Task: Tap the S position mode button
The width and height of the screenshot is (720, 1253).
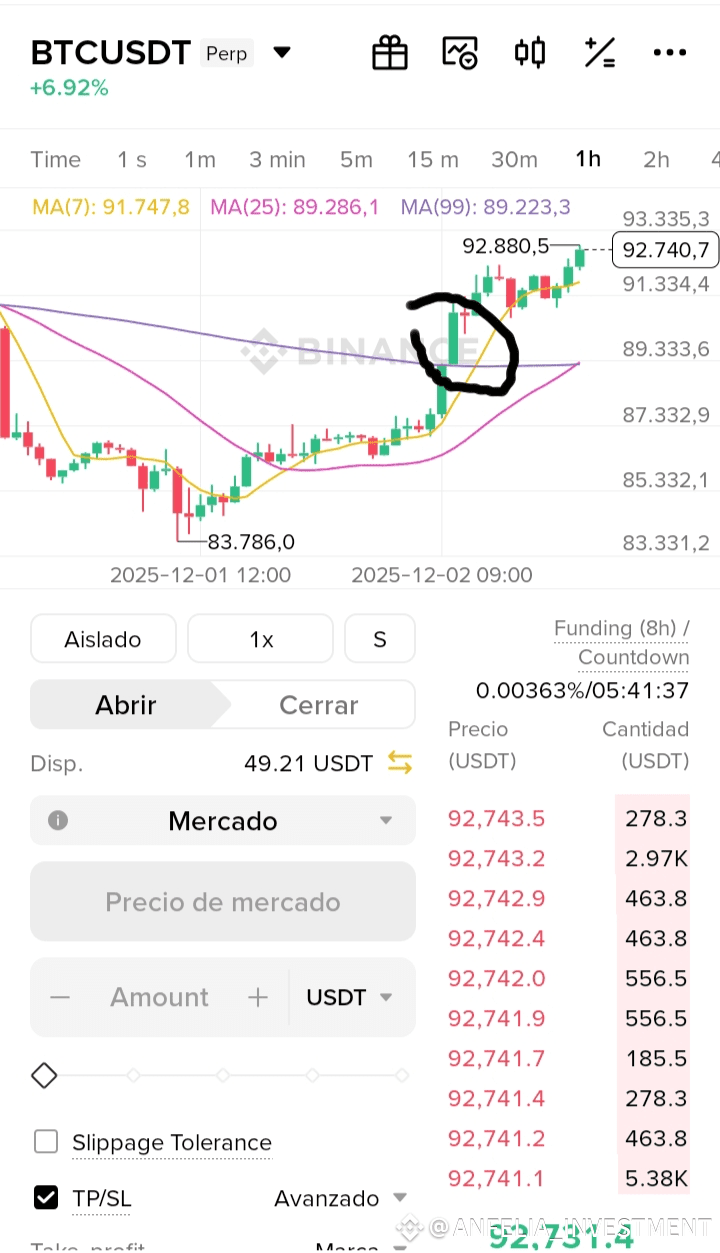Action: point(380,639)
